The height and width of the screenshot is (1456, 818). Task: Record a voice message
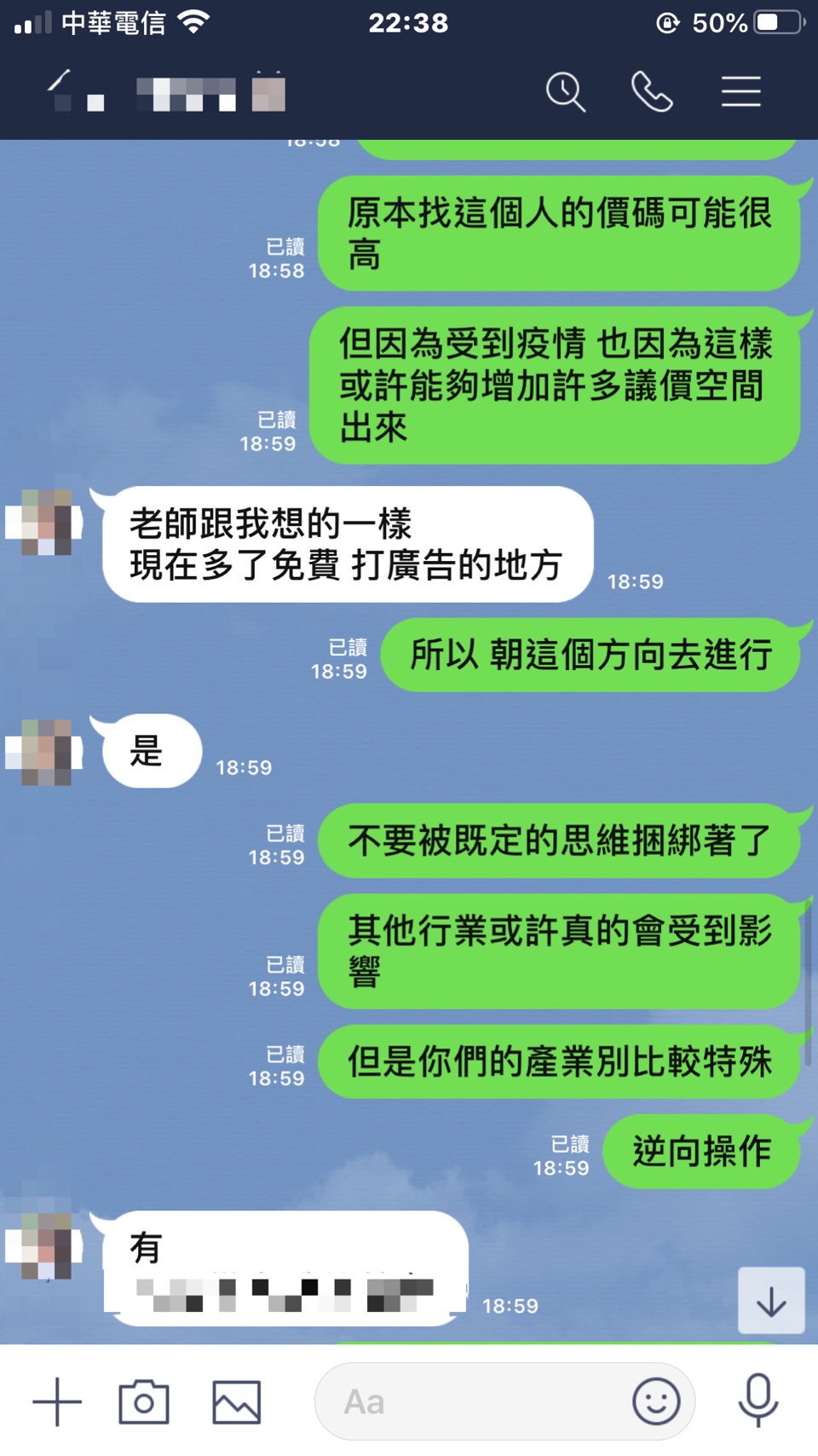click(758, 1400)
